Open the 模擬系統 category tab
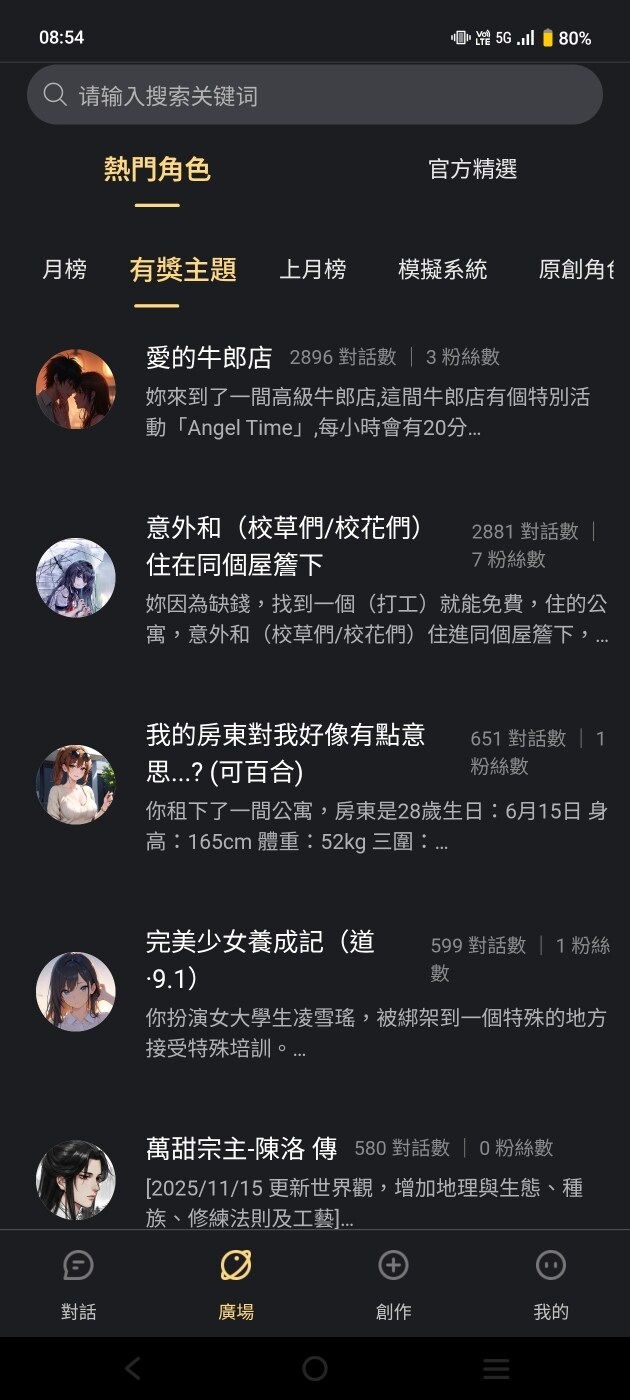 tap(442, 269)
